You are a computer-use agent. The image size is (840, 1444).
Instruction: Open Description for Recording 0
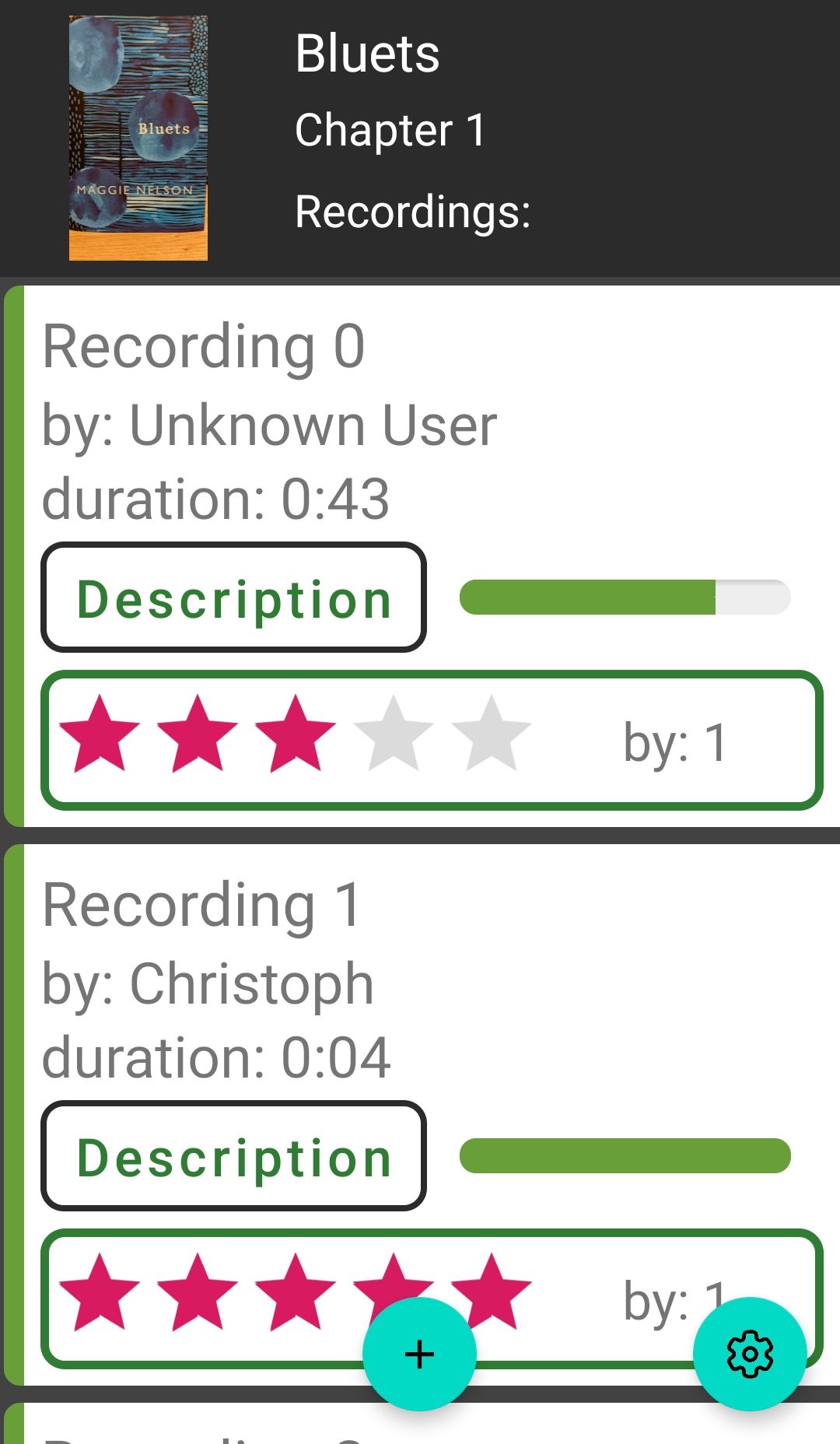(233, 598)
